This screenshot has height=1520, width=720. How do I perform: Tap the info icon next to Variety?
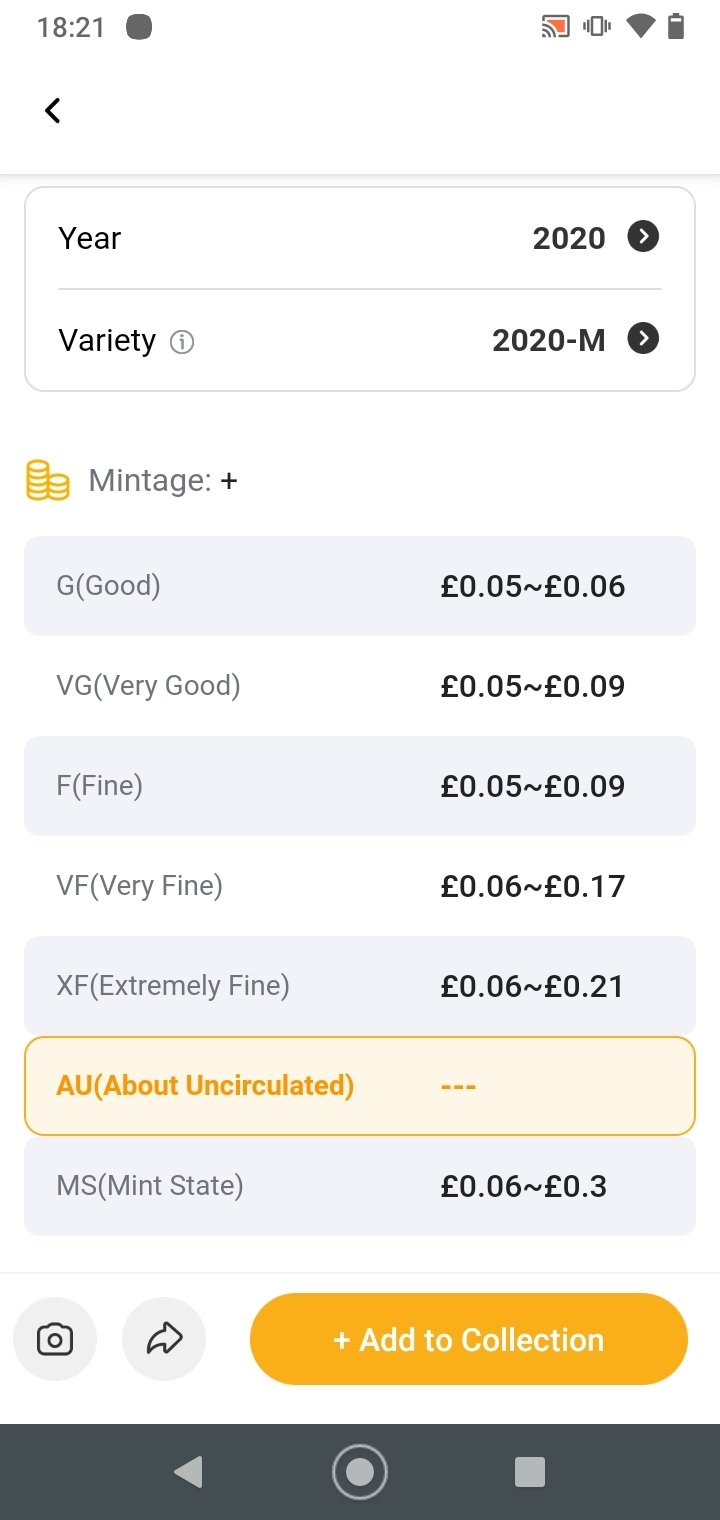coord(182,342)
